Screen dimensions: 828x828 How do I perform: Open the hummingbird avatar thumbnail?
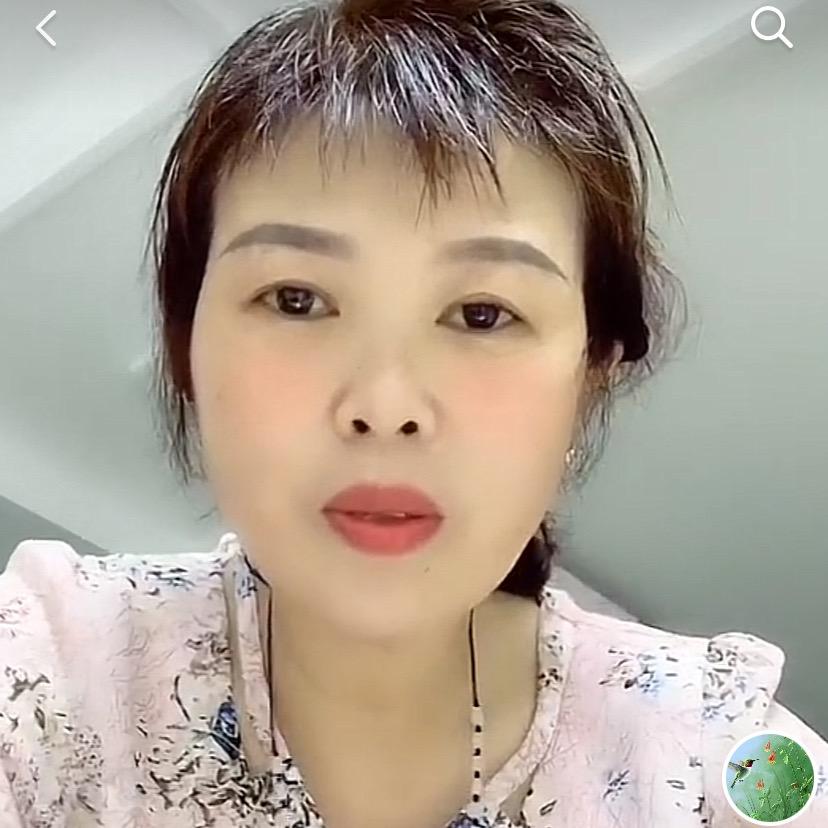[x=769, y=777]
